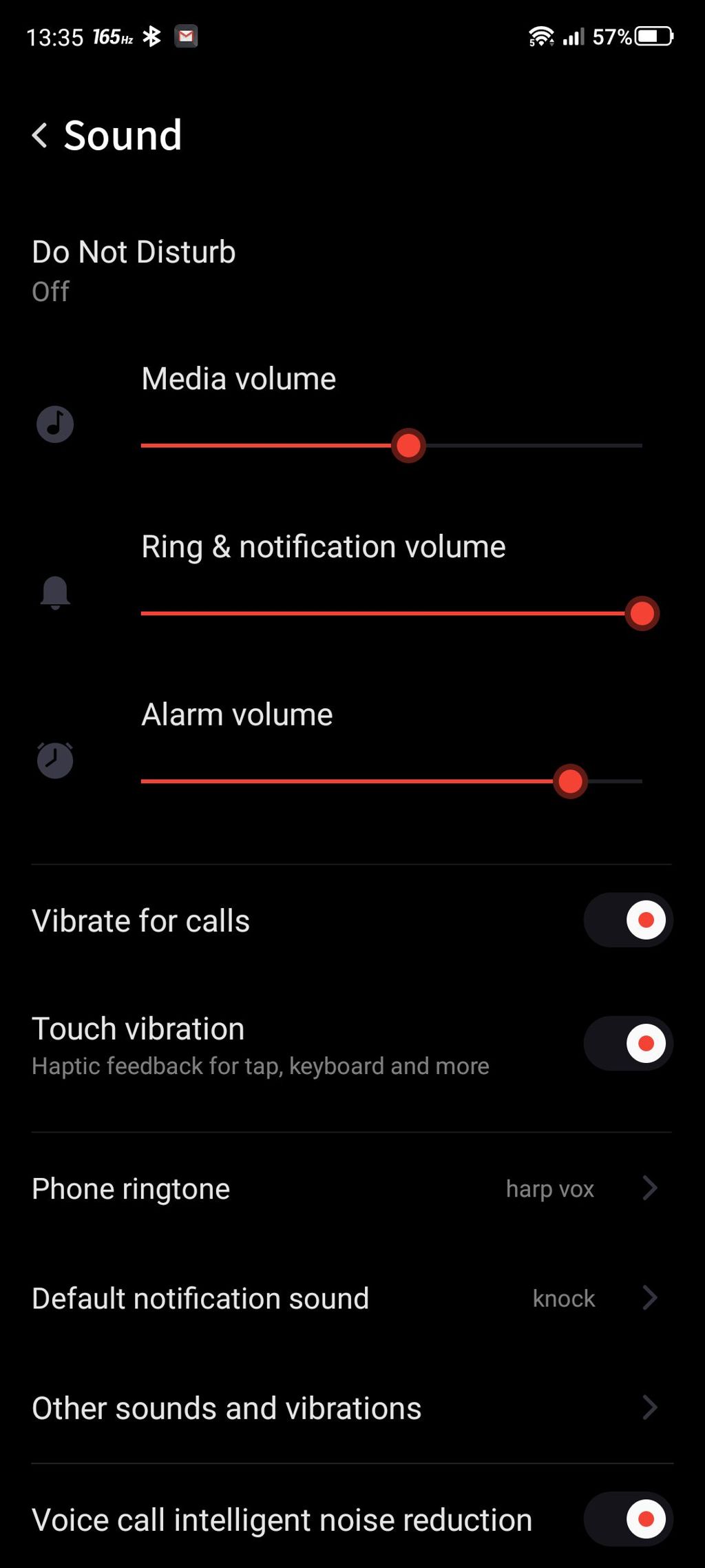Tap the ring & notification volume slider

point(391,613)
